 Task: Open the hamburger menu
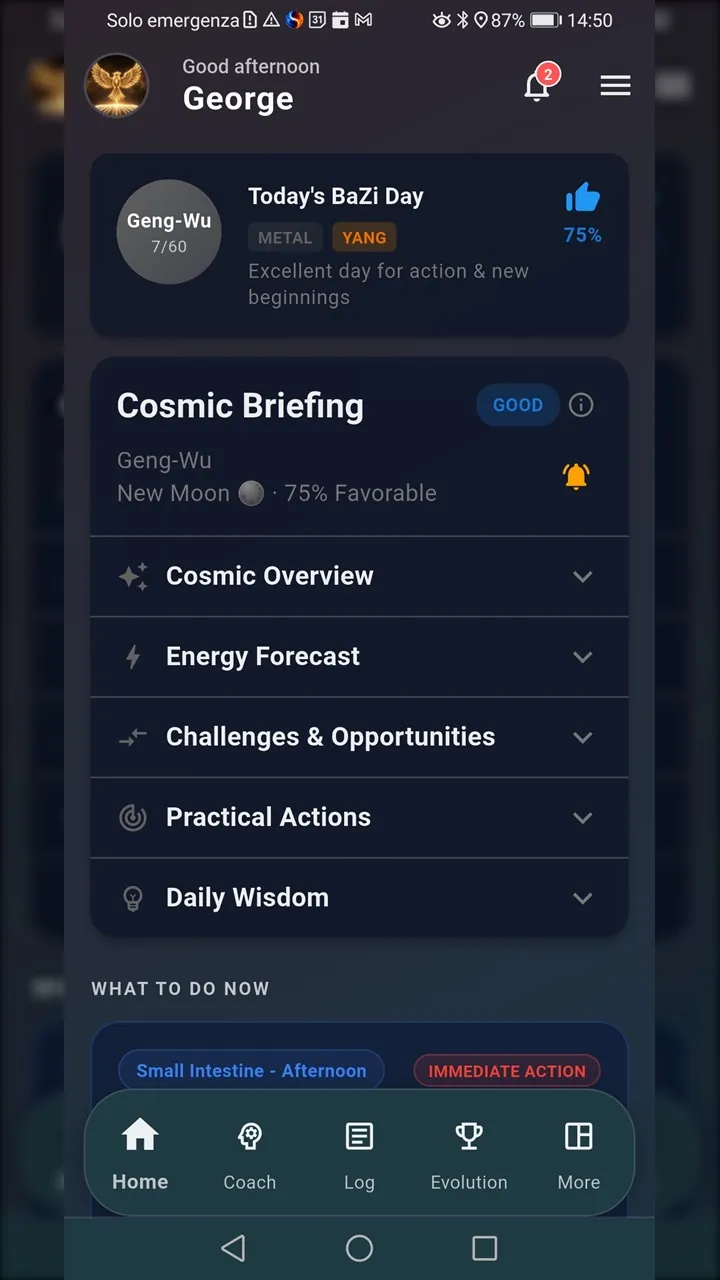pyautogui.click(x=615, y=86)
